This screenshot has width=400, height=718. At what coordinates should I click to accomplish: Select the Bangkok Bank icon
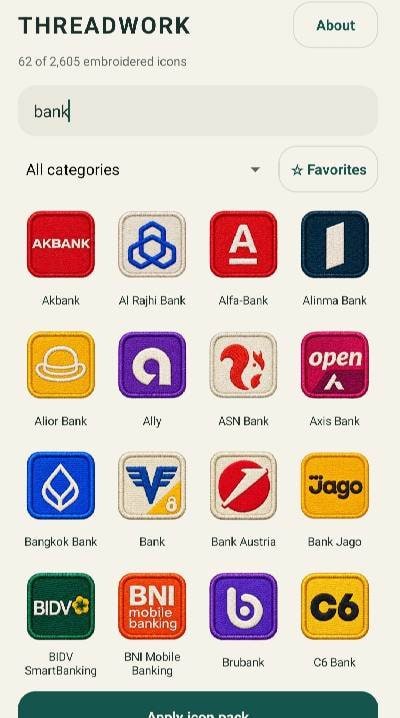[61, 485]
